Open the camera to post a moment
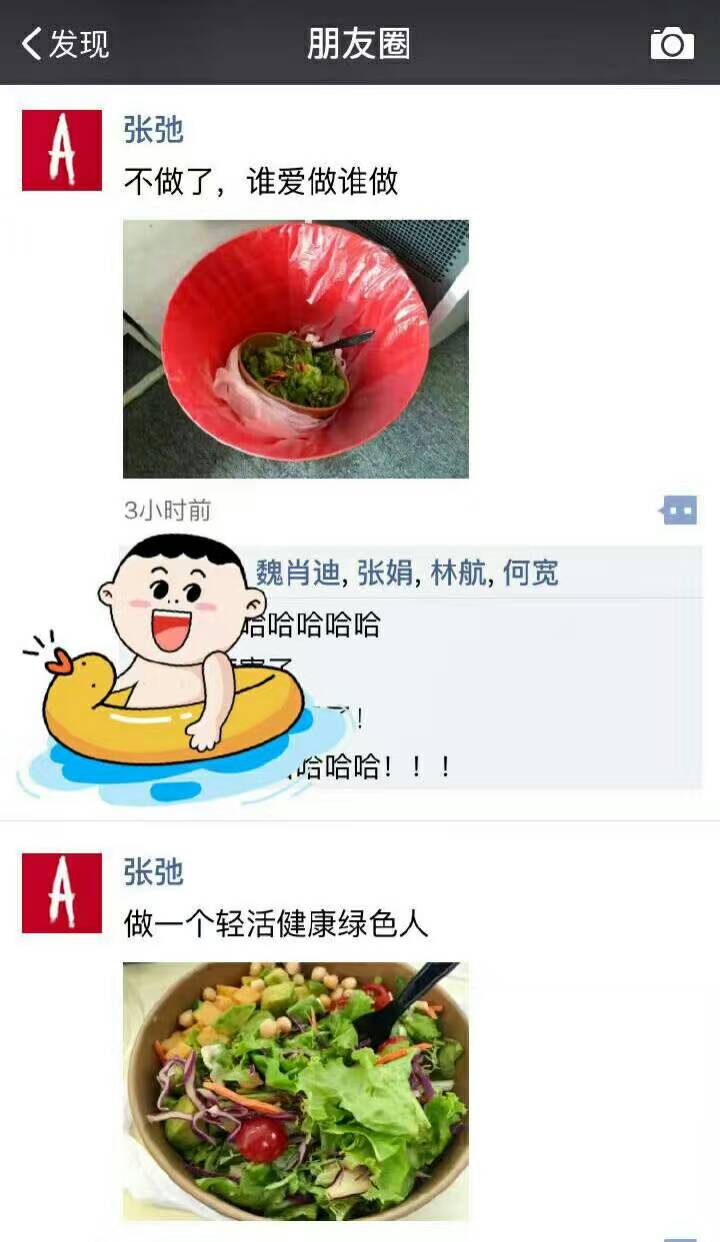Screen dimensions: 720x1242 pos(672,43)
